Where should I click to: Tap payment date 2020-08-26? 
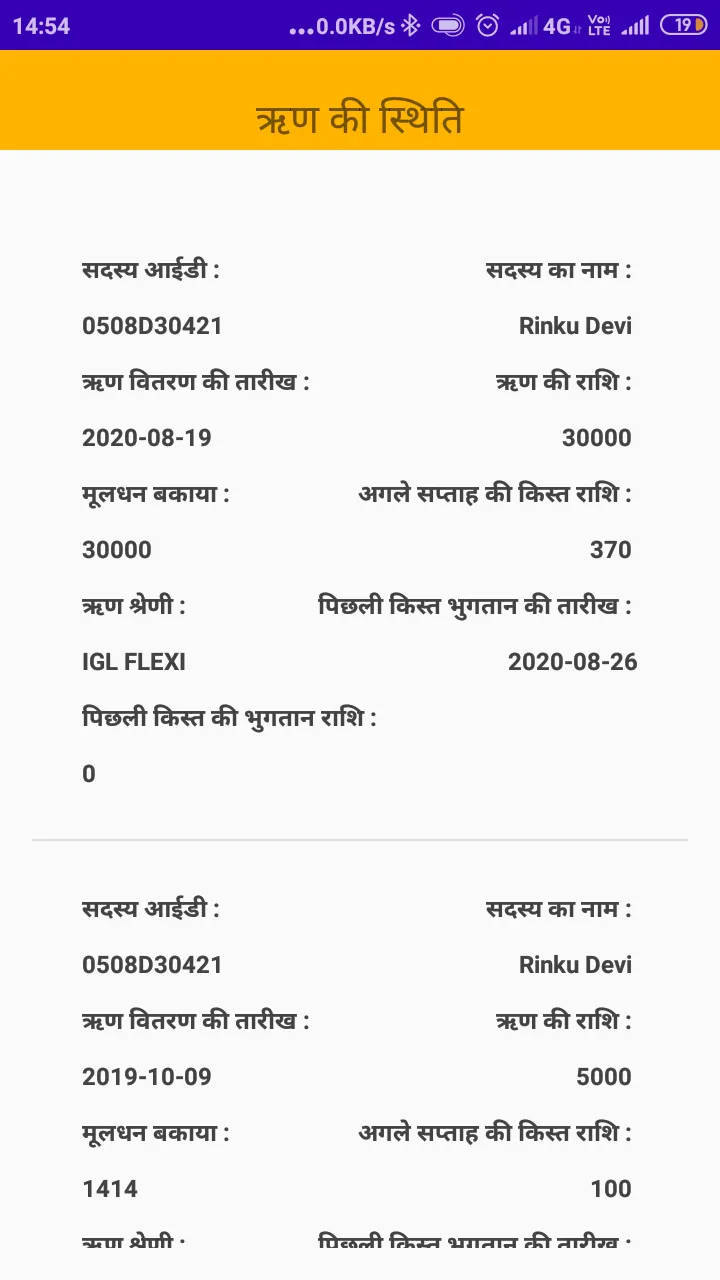[x=574, y=661]
